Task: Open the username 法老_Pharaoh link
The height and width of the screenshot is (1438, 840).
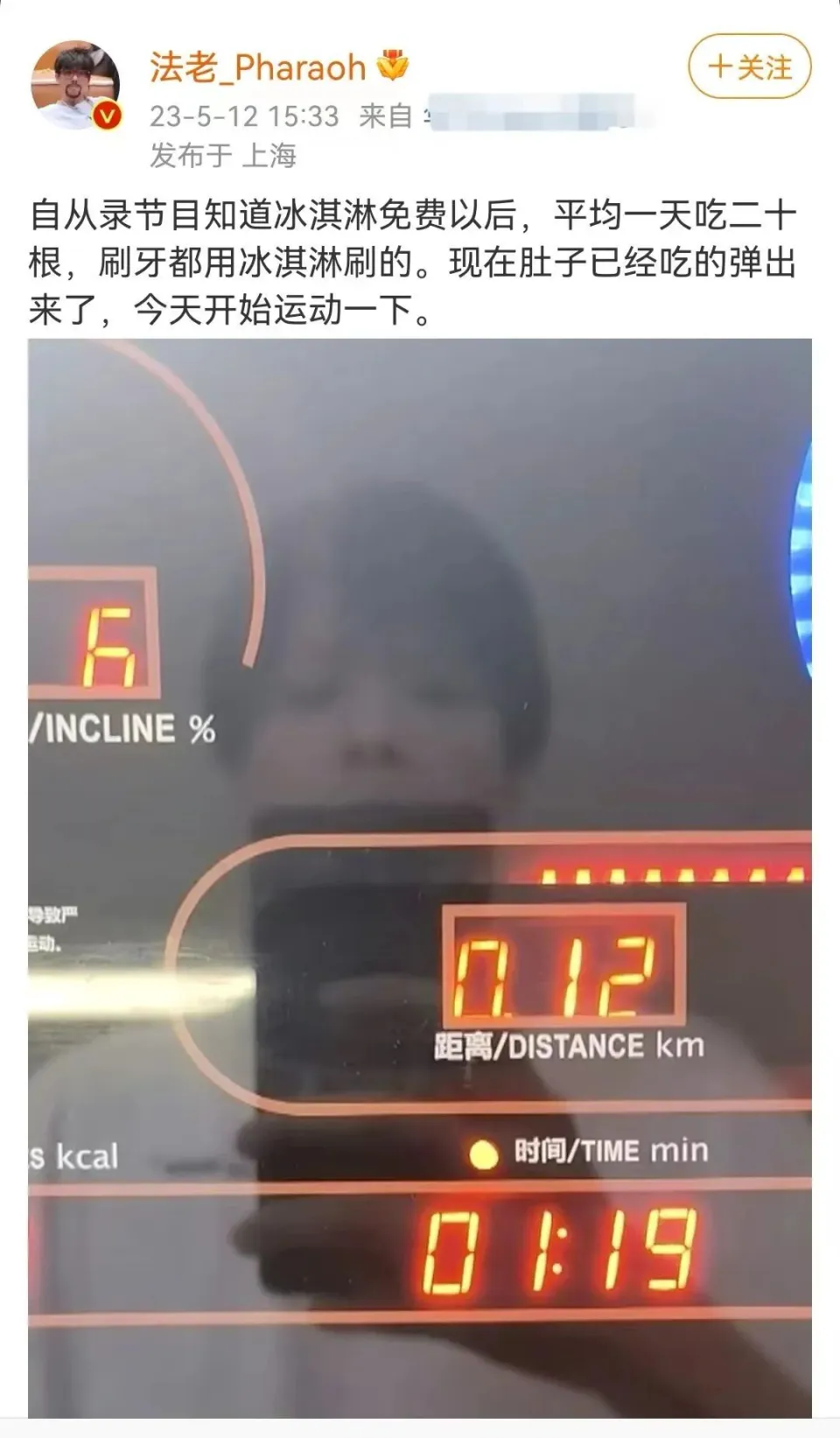Action: coord(257,67)
